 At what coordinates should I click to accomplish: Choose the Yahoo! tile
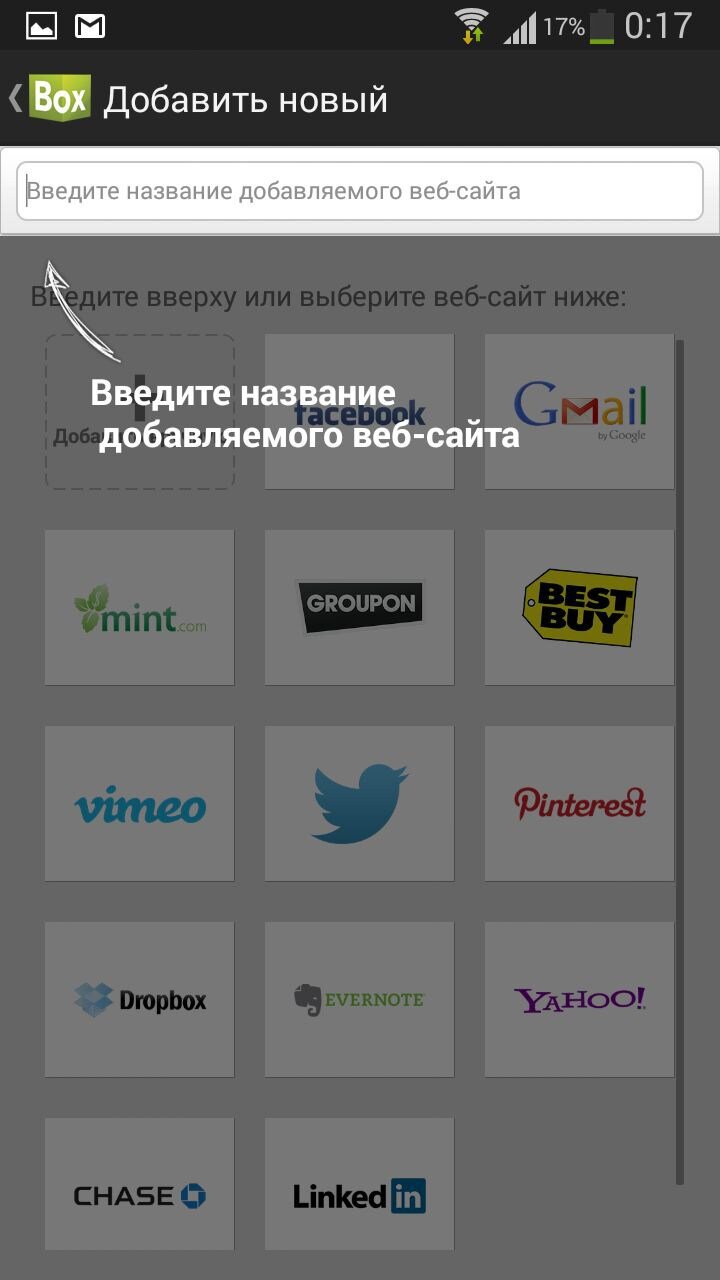click(579, 1000)
